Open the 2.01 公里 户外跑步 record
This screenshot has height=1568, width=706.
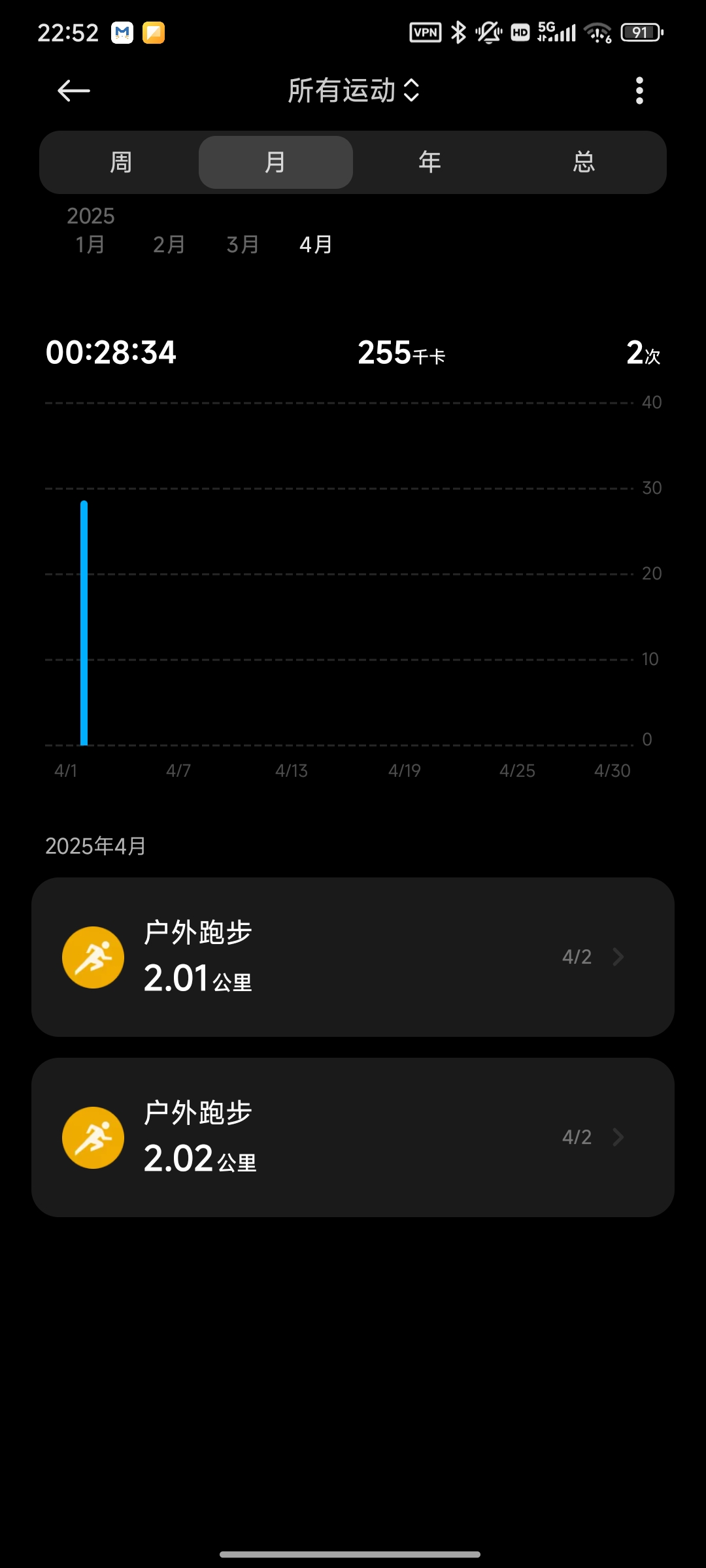coord(353,957)
